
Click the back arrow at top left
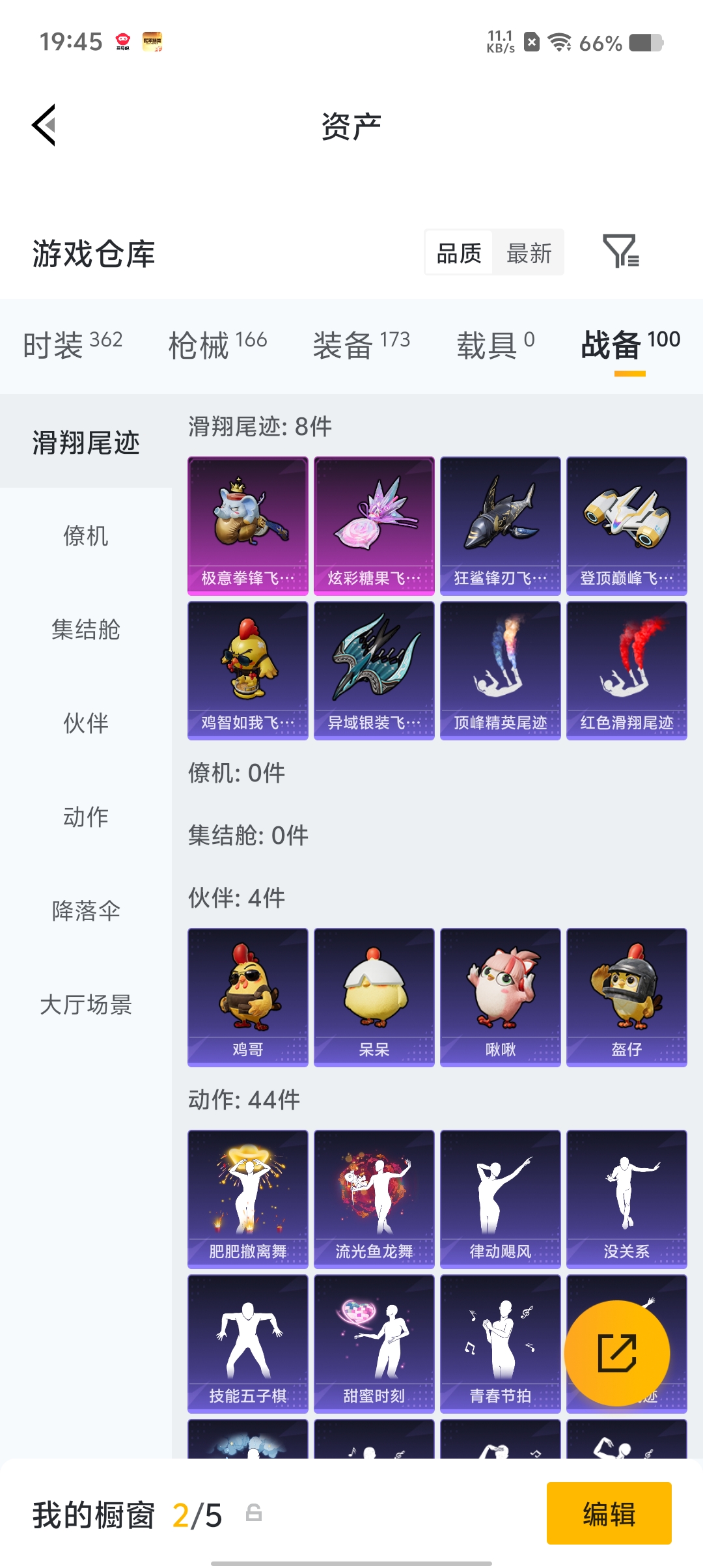pos(43,126)
